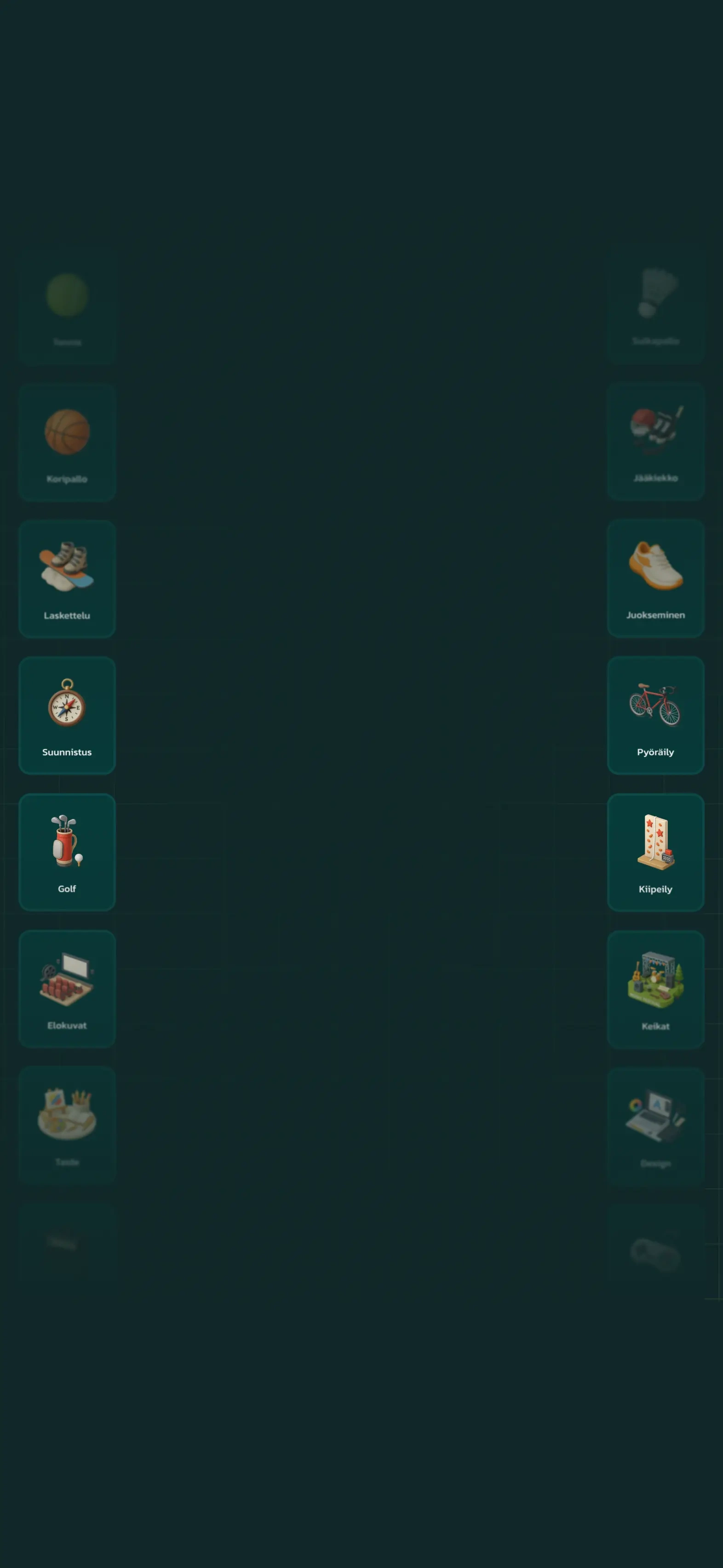
Task: Choose the Suunnistus compass card
Action: click(x=67, y=715)
